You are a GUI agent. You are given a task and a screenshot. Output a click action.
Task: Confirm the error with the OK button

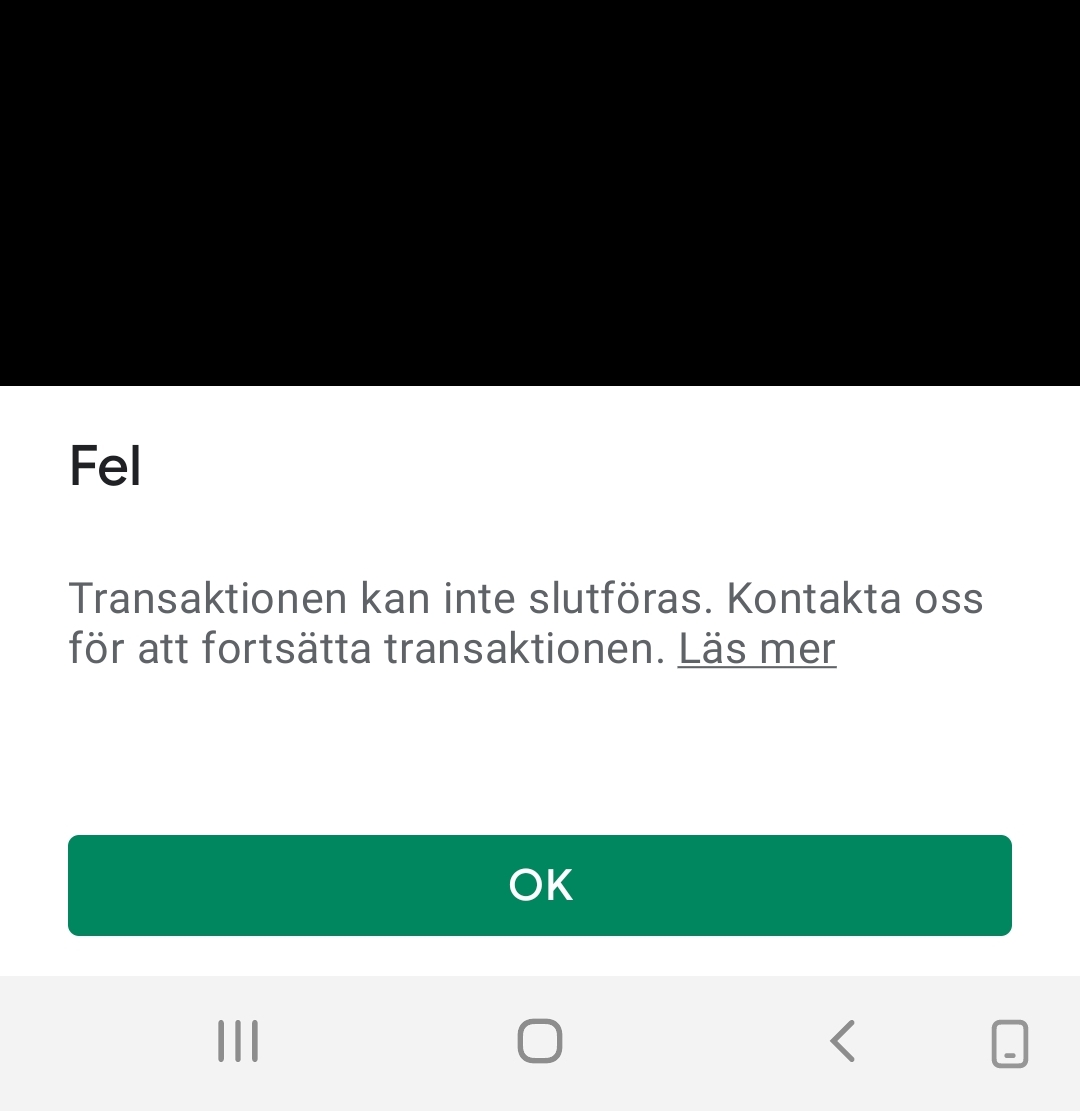pyautogui.click(x=540, y=885)
